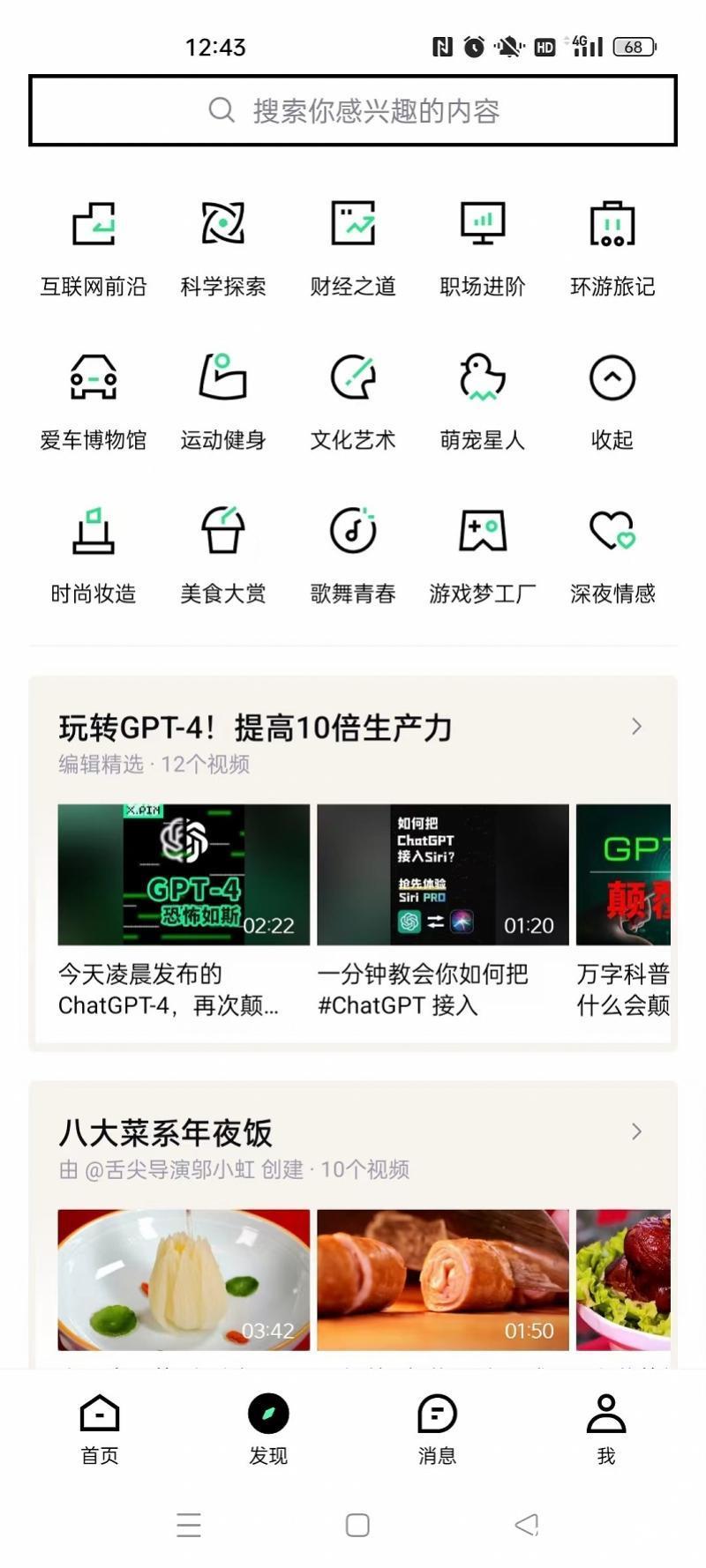Open the 职场进阶 category
Viewport: 706px width, 1568px height.
483,247
